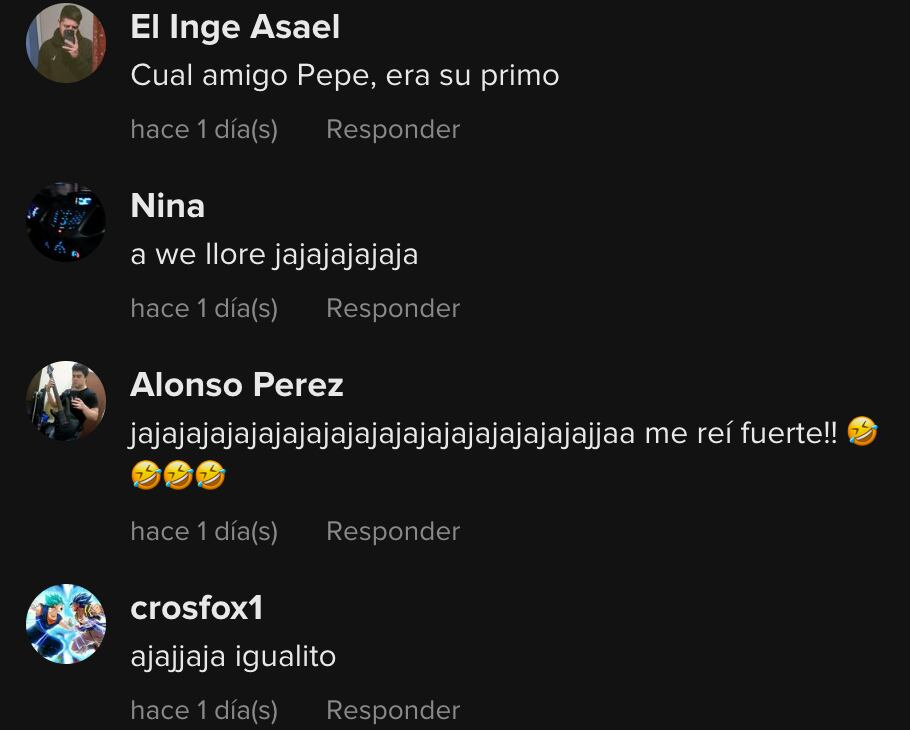Viewport: 910px width, 730px height.
Task: Open Alonso Perez's profile photo
Action: point(66,401)
